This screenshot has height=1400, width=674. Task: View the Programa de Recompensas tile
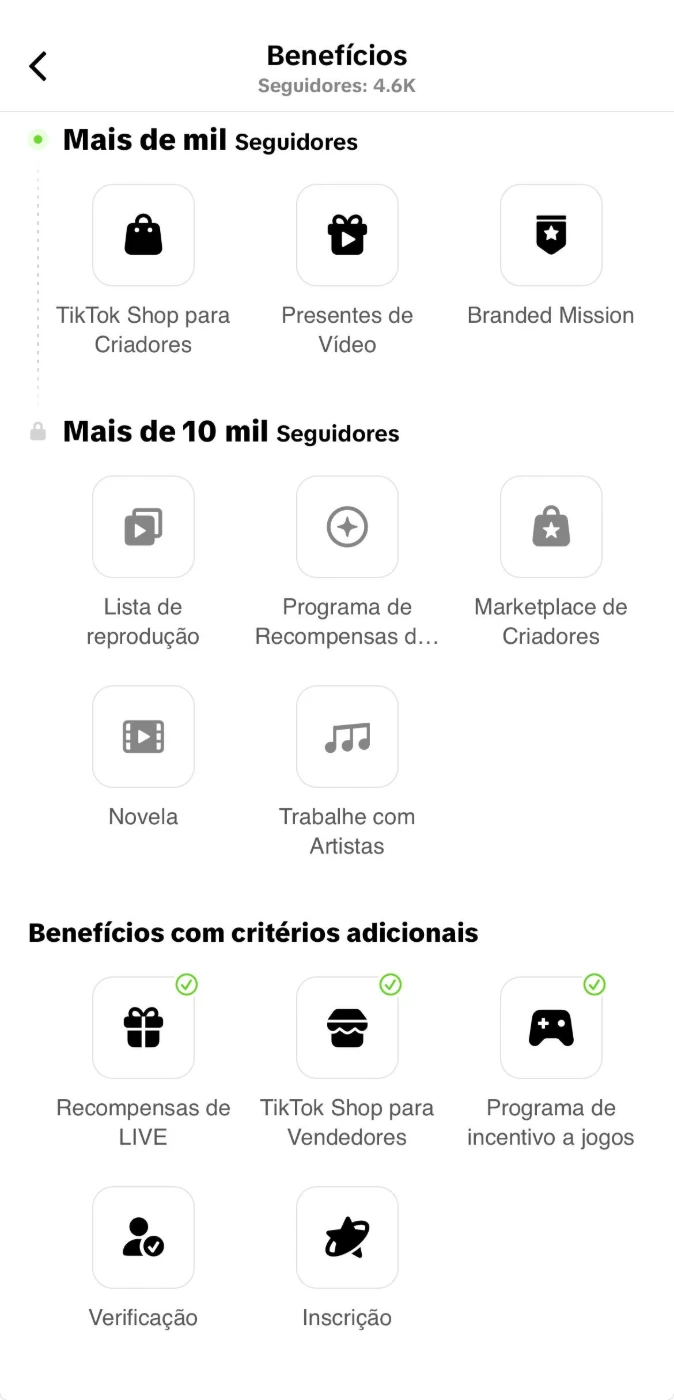(x=347, y=527)
